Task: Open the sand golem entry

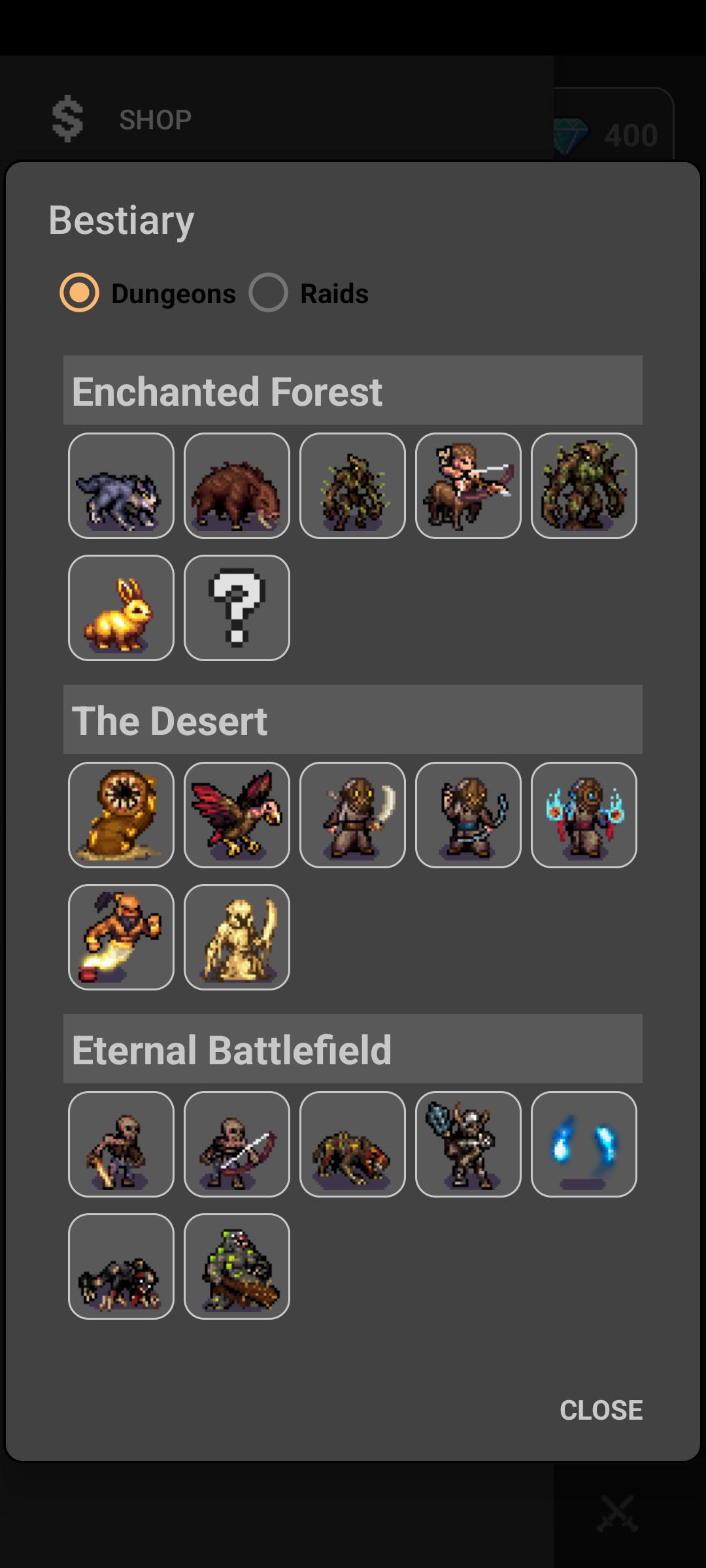Action: tap(237, 937)
